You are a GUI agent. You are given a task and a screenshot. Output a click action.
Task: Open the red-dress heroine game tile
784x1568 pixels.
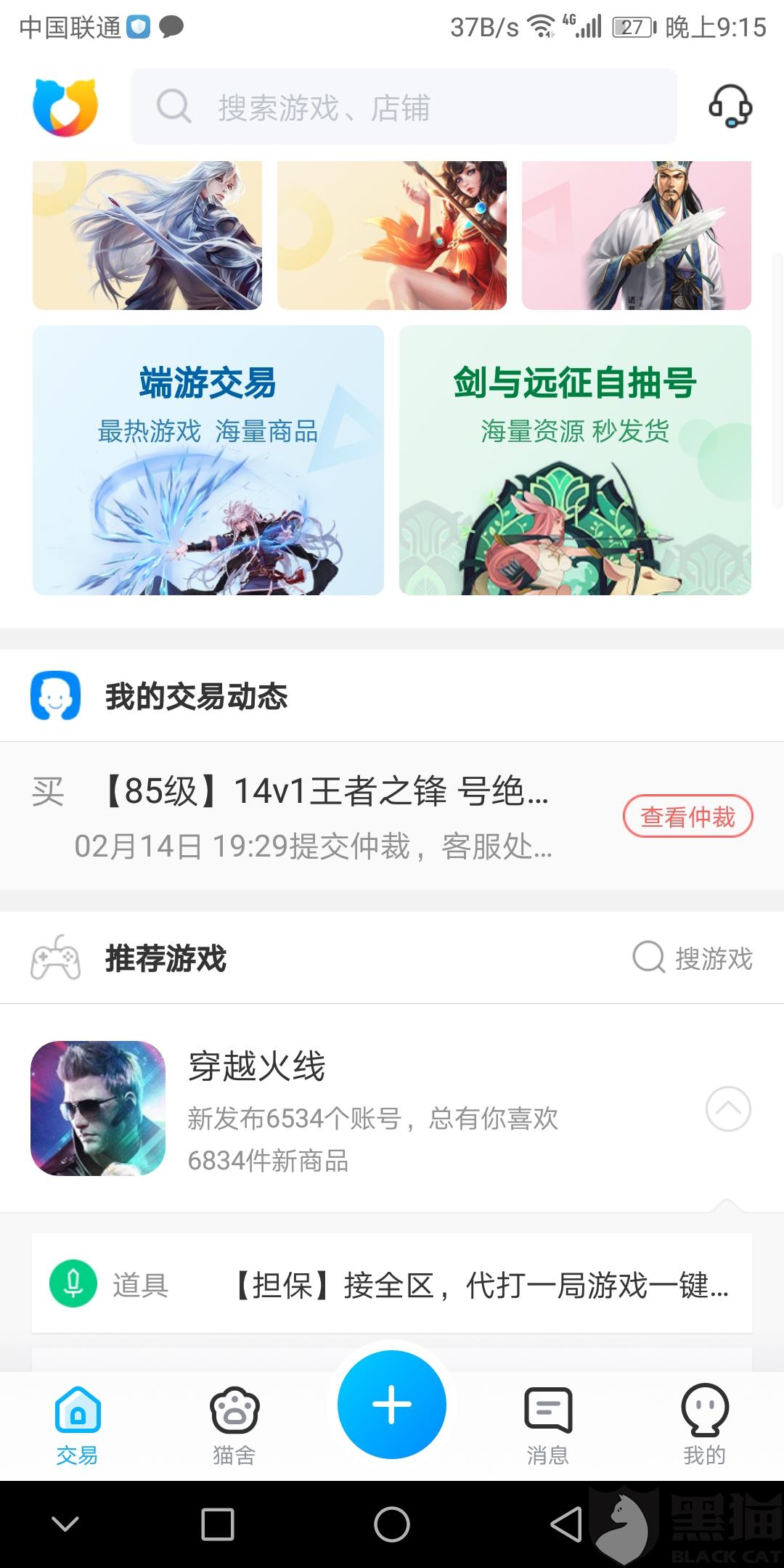pyautogui.click(x=392, y=235)
